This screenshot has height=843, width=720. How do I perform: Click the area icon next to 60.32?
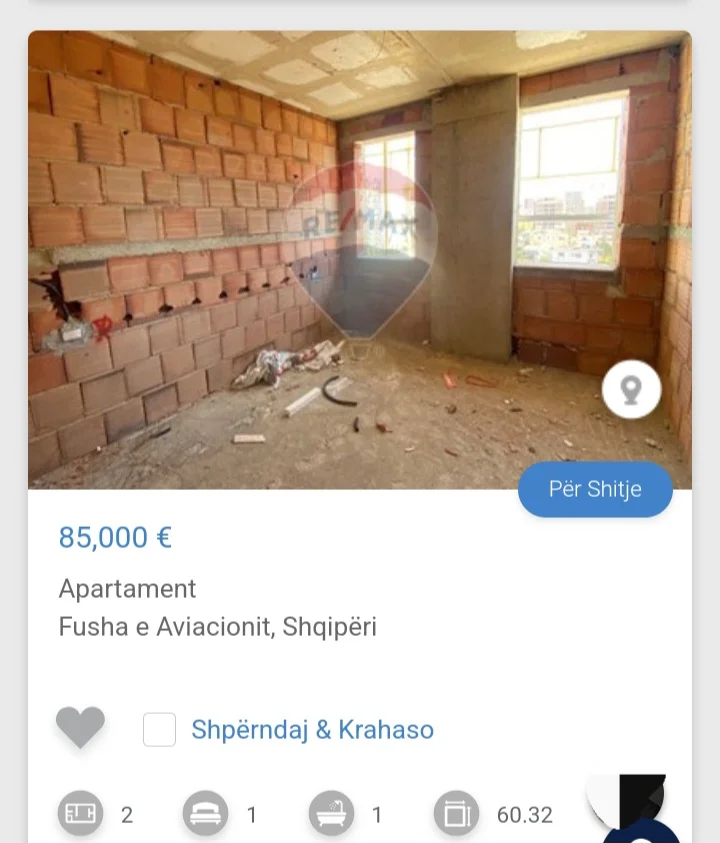456,813
